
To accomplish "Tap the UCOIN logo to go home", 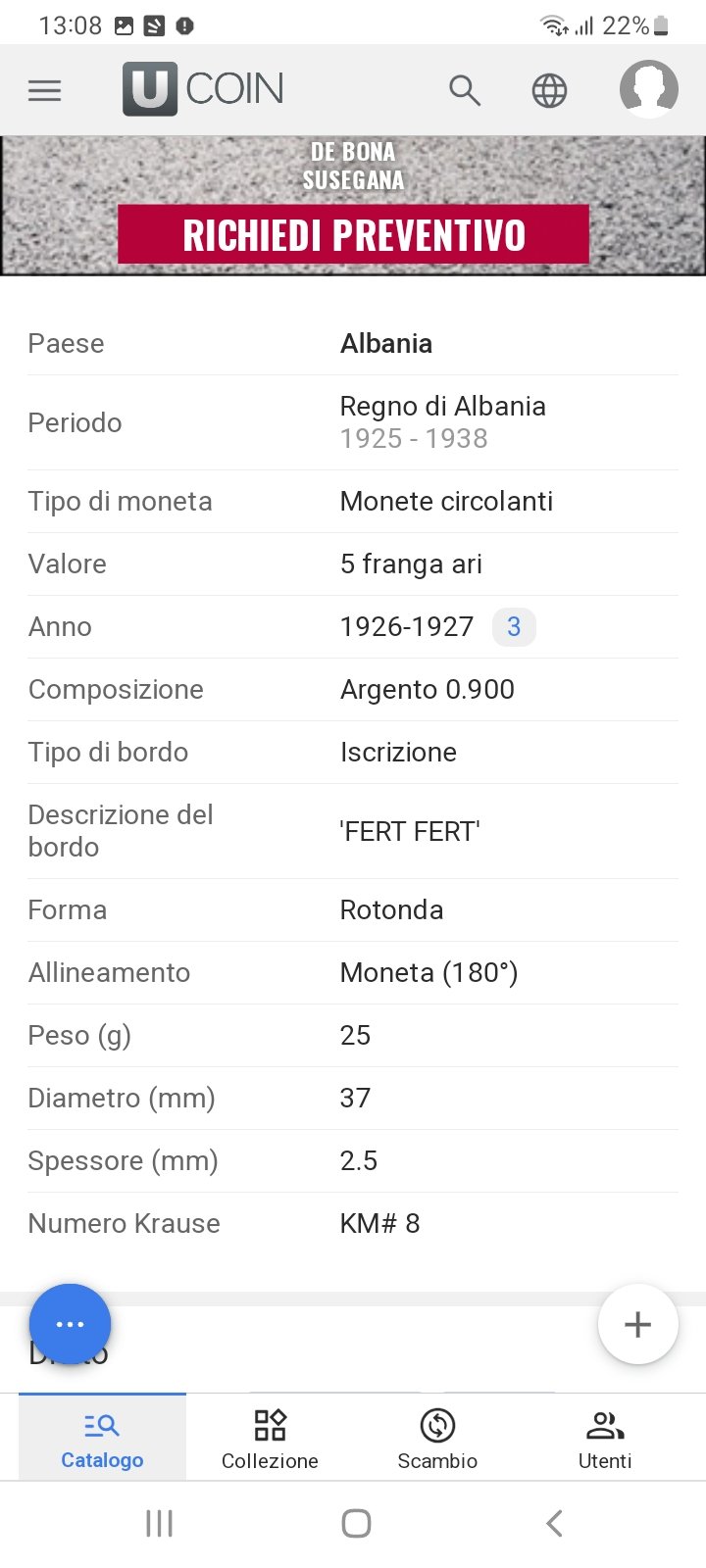I will pos(203,89).
